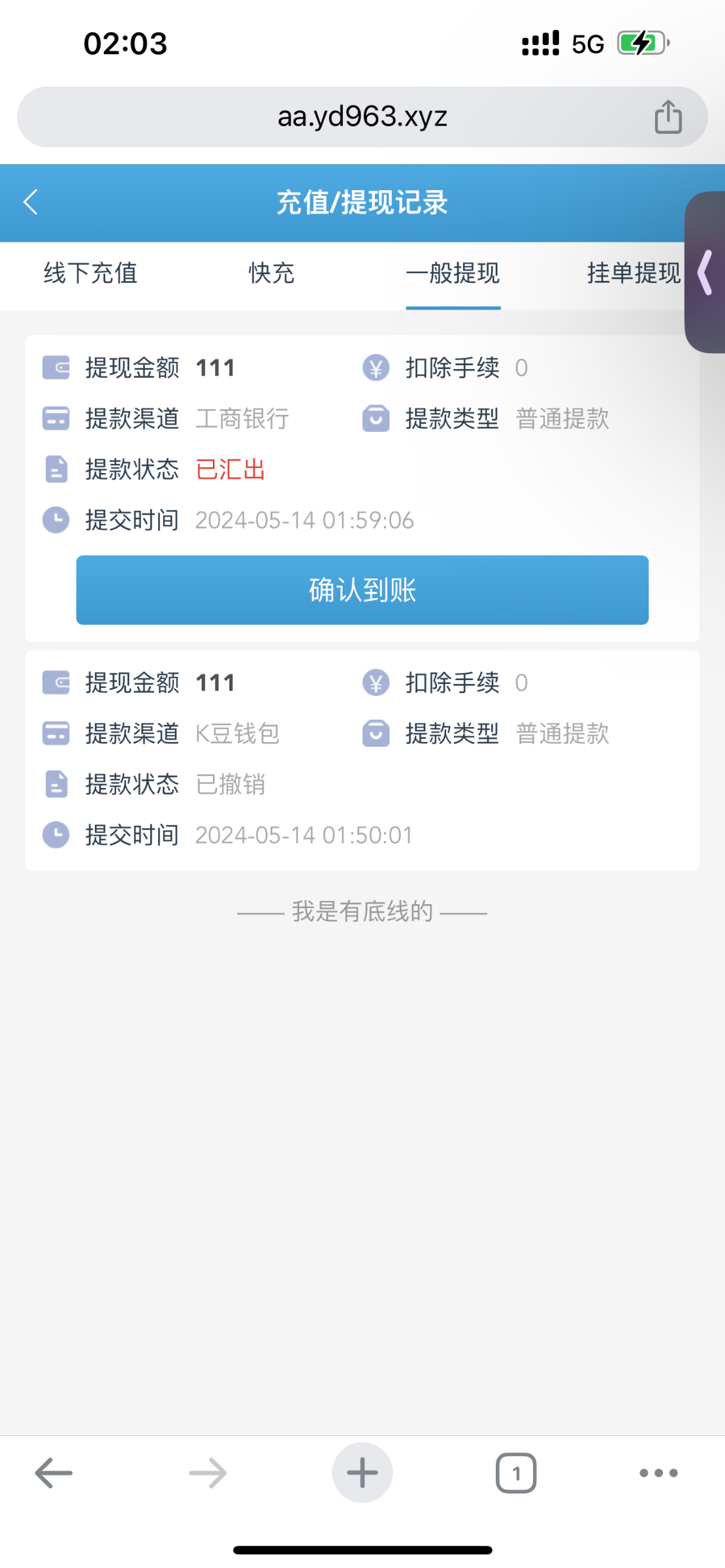Show open browser tabs
Viewport: 725px width, 1568px height.
[x=516, y=1473]
